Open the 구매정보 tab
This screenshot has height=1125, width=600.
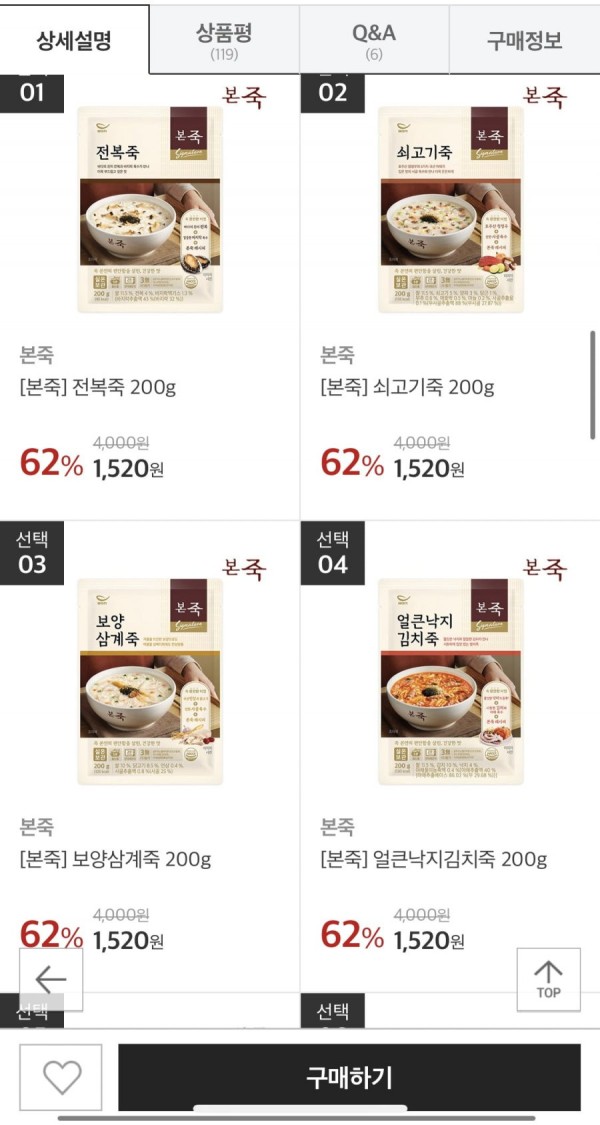pyautogui.click(x=524, y=40)
